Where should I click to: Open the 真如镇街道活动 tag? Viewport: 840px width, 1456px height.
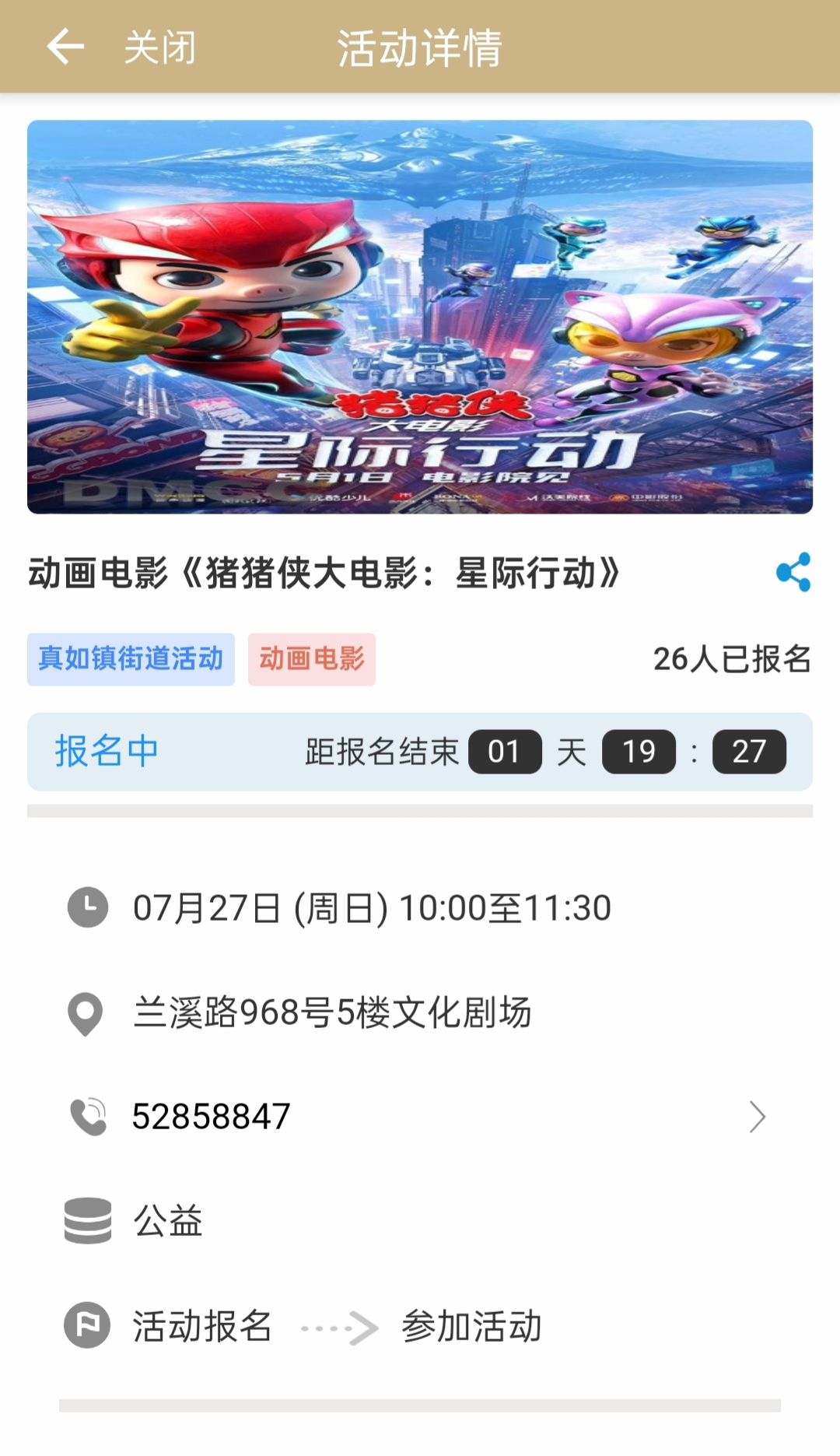131,659
